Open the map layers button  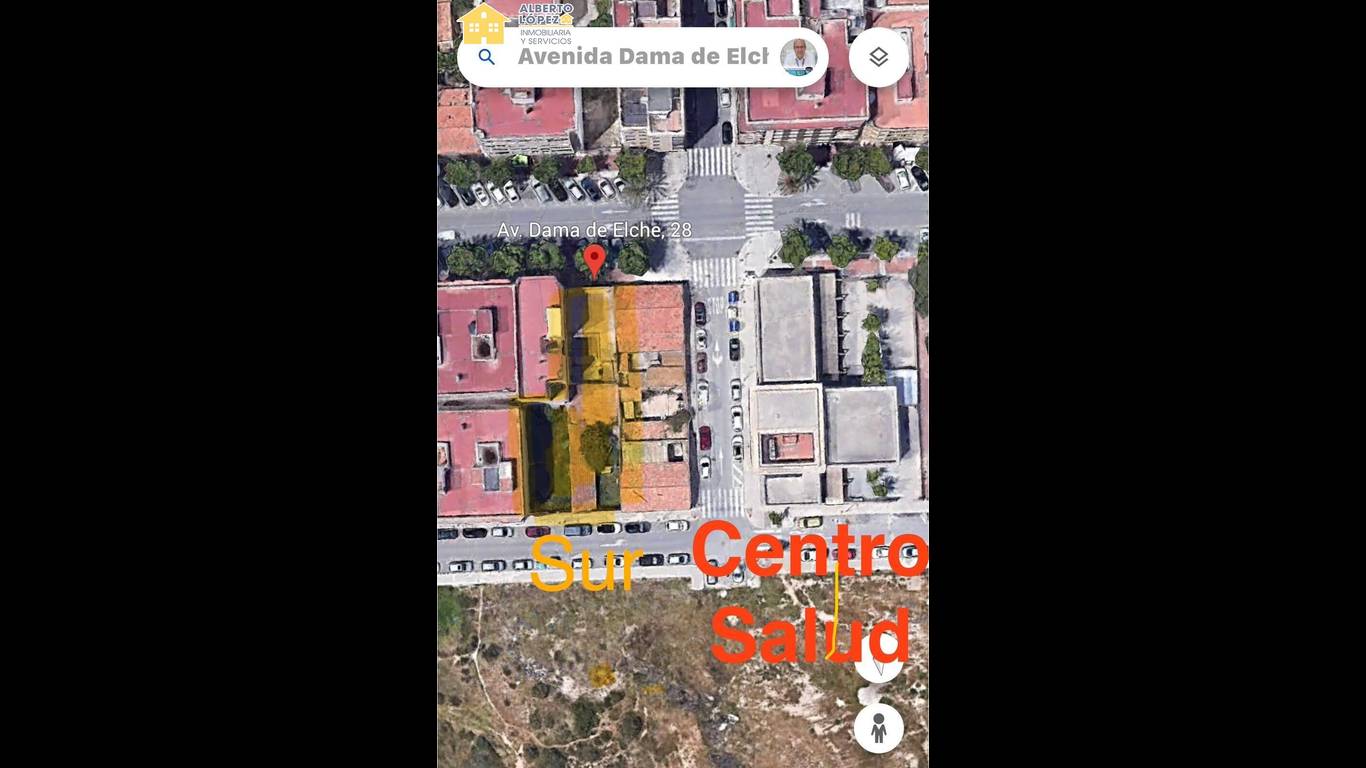[878, 57]
